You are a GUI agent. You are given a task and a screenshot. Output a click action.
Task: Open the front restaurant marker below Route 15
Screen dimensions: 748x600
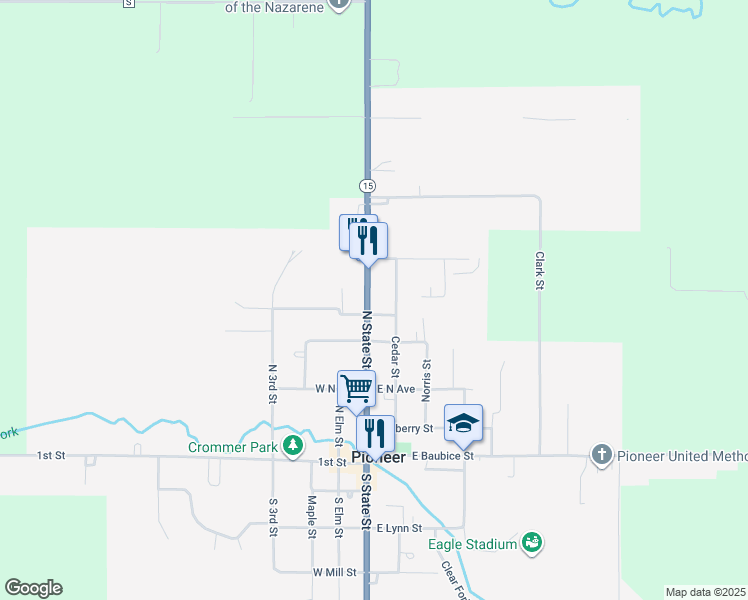pyautogui.click(x=369, y=240)
